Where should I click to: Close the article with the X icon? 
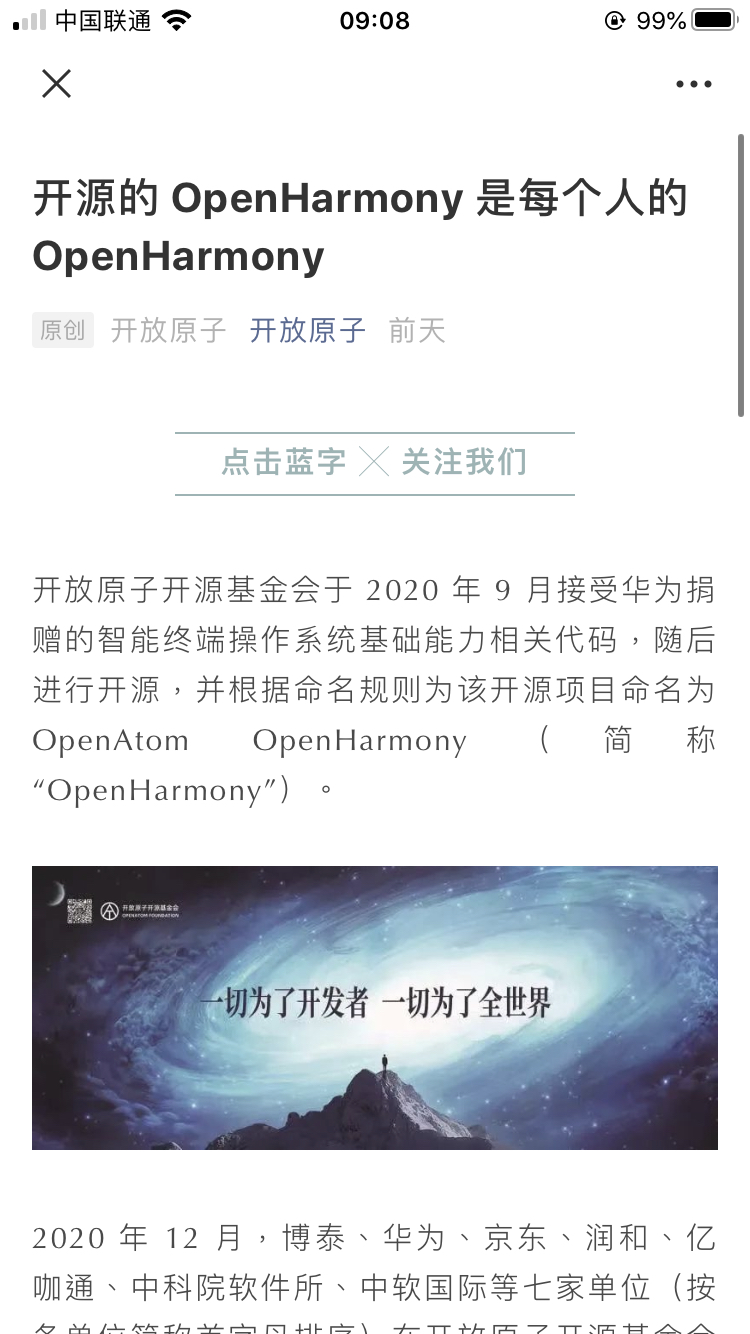(x=57, y=84)
